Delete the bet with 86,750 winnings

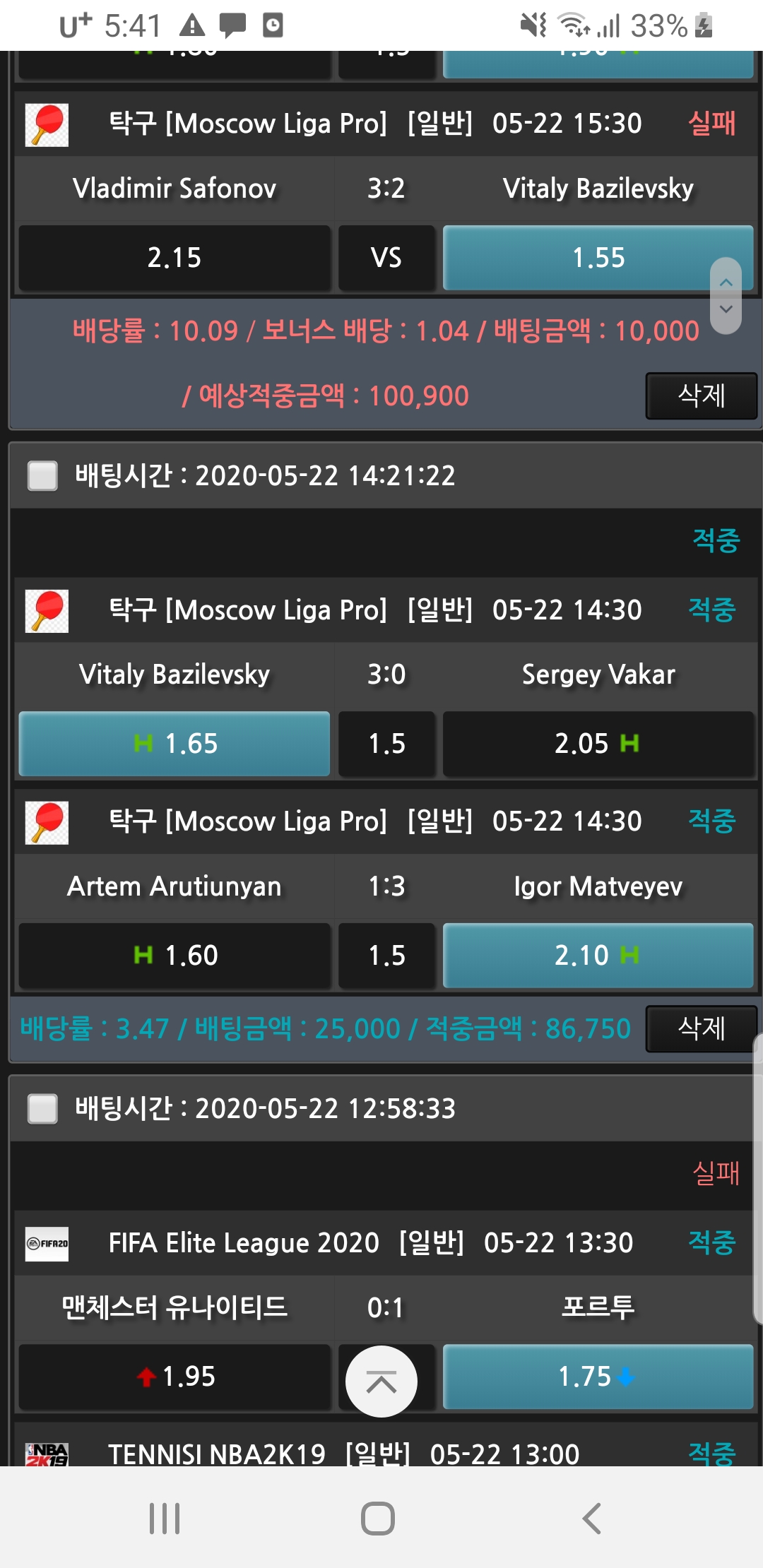tap(701, 1028)
